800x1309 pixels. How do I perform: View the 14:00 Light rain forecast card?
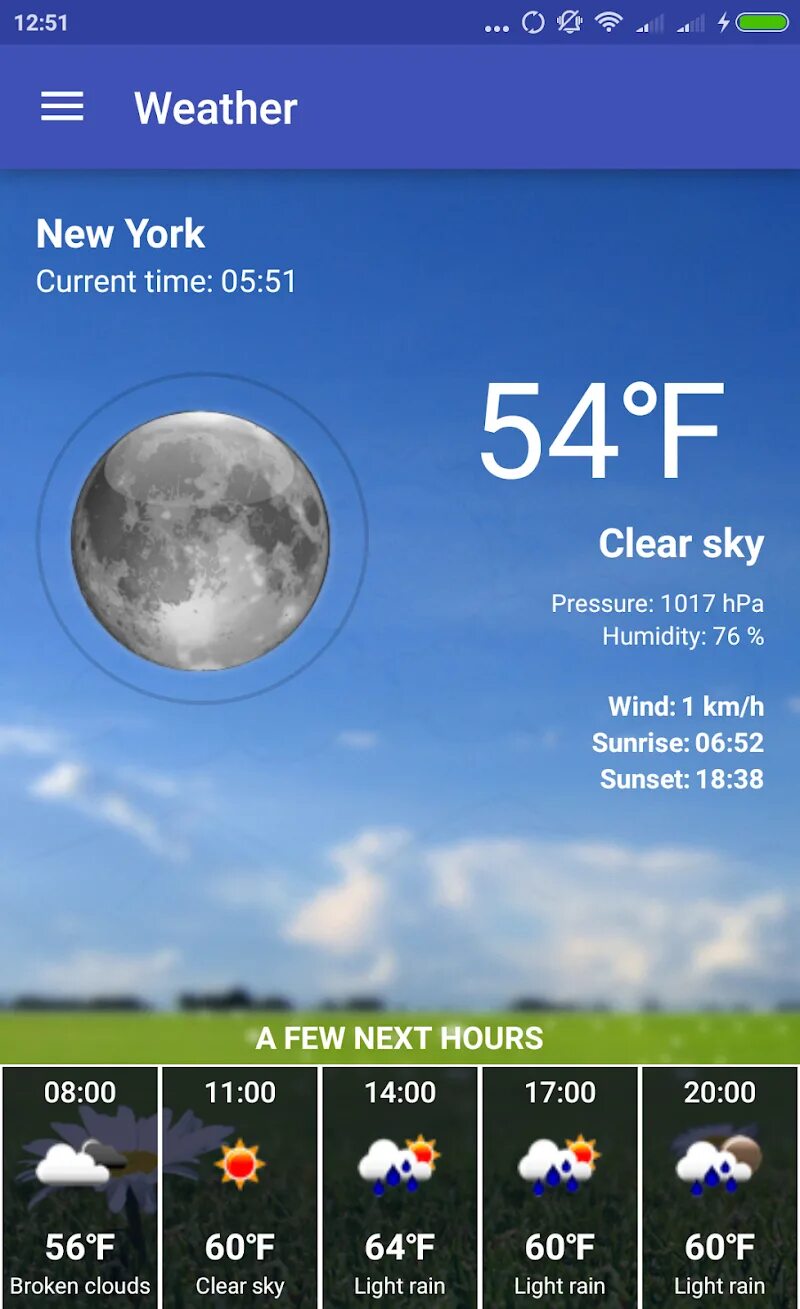tap(400, 1187)
